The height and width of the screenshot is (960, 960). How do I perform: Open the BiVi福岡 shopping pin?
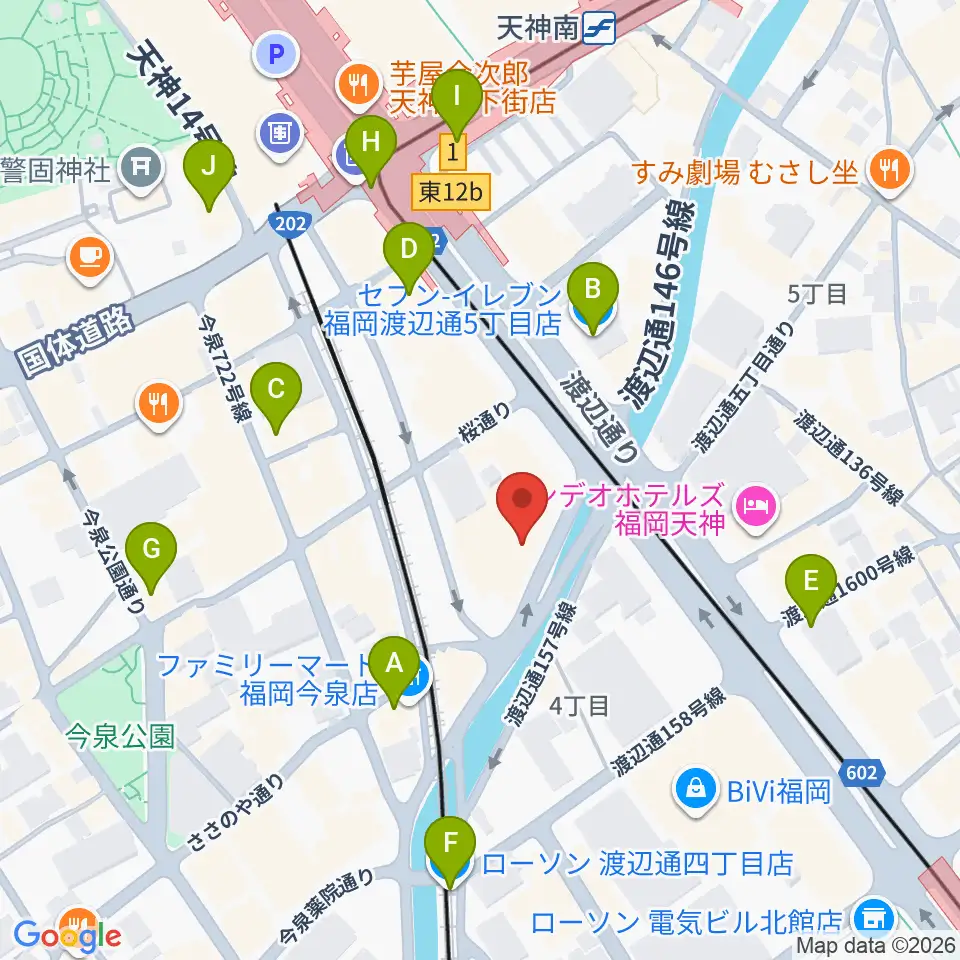pos(696,790)
